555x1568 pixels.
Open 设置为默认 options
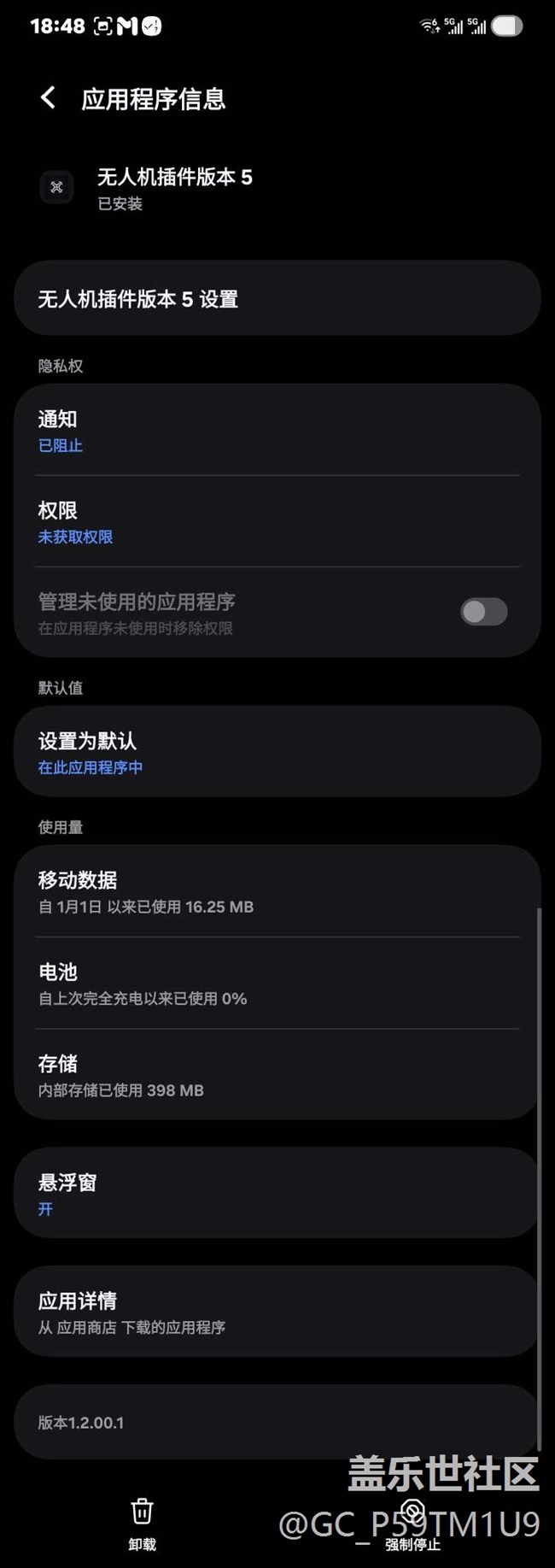277,752
